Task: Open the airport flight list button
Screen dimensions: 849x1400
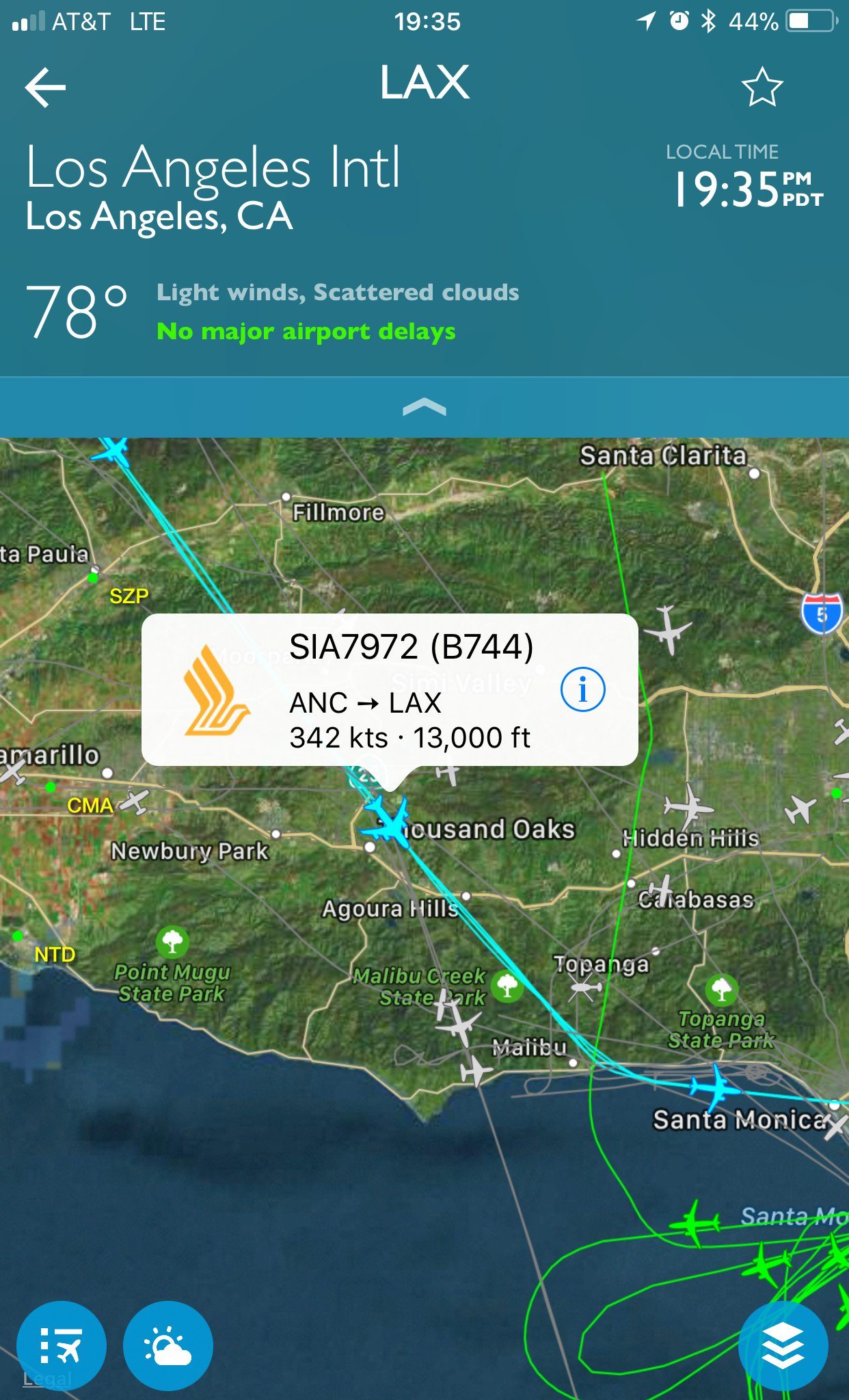Action: click(61, 1345)
